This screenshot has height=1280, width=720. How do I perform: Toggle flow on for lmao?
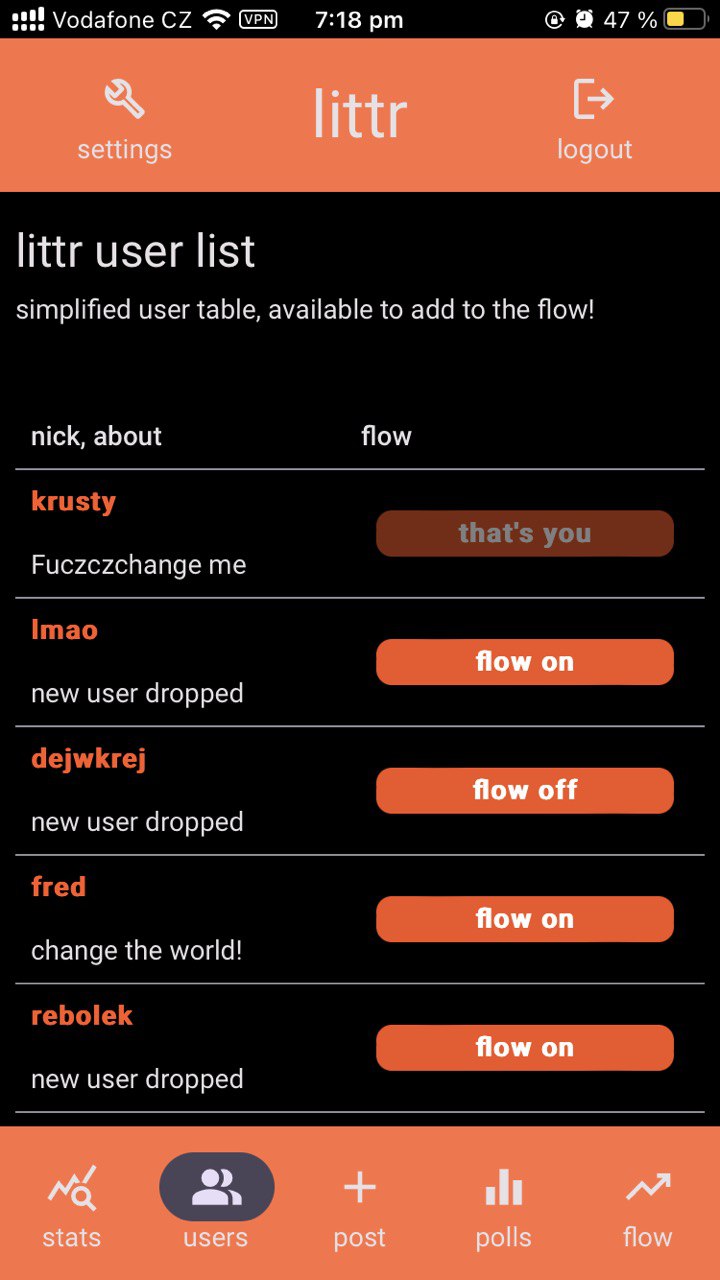click(524, 662)
